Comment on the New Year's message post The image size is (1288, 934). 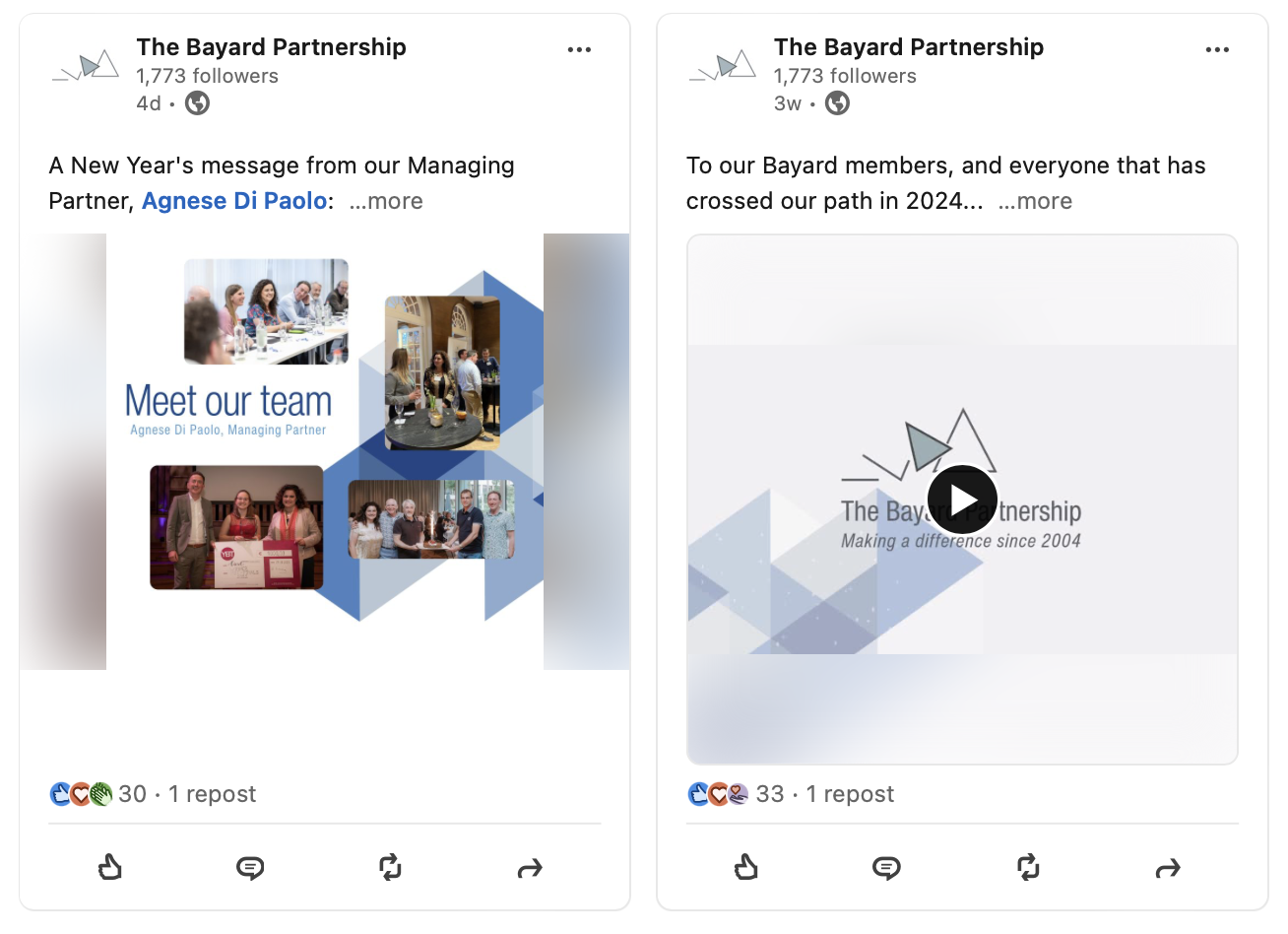(250, 867)
